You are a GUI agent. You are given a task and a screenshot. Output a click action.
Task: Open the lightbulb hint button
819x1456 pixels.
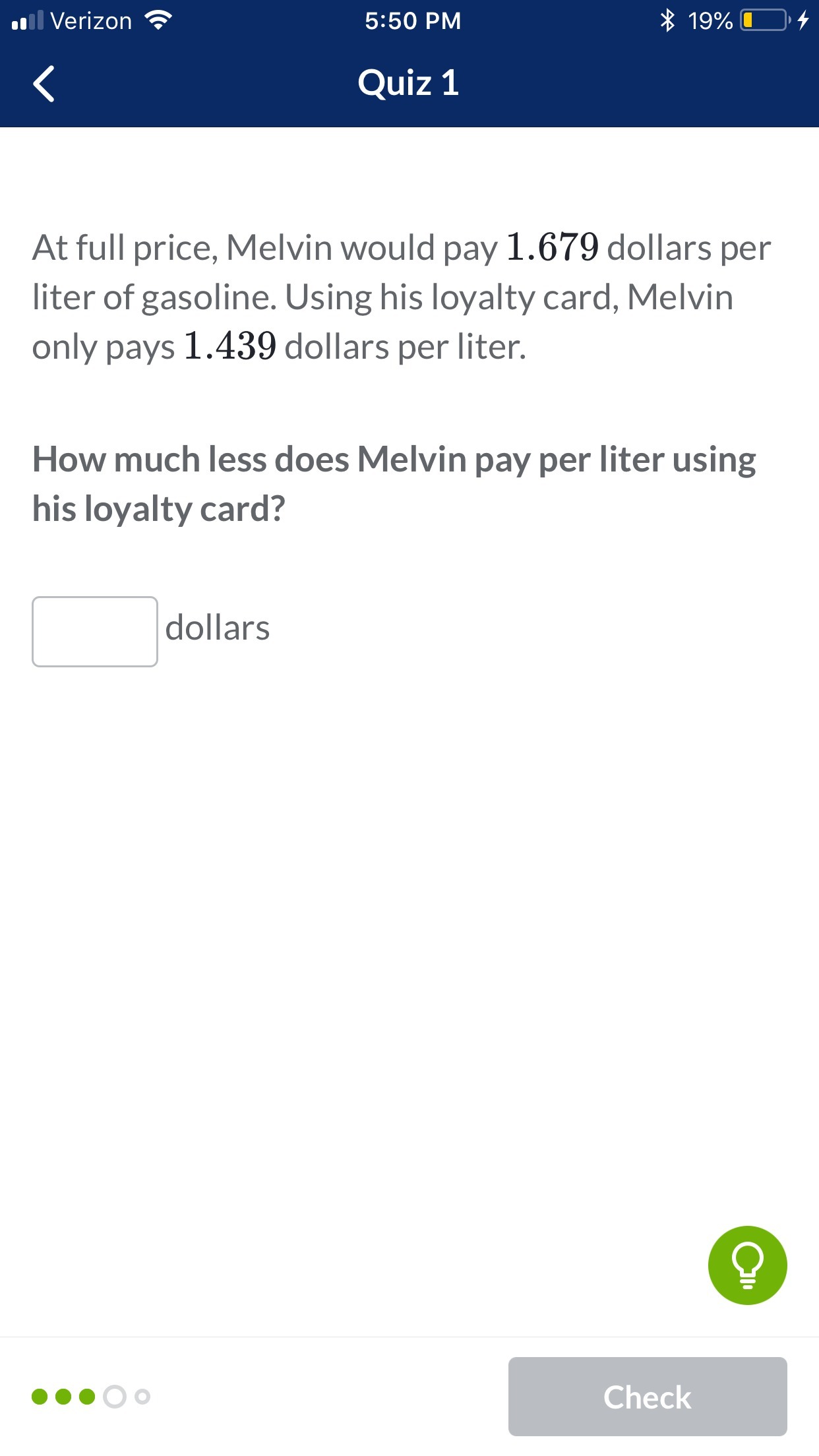tap(747, 1265)
